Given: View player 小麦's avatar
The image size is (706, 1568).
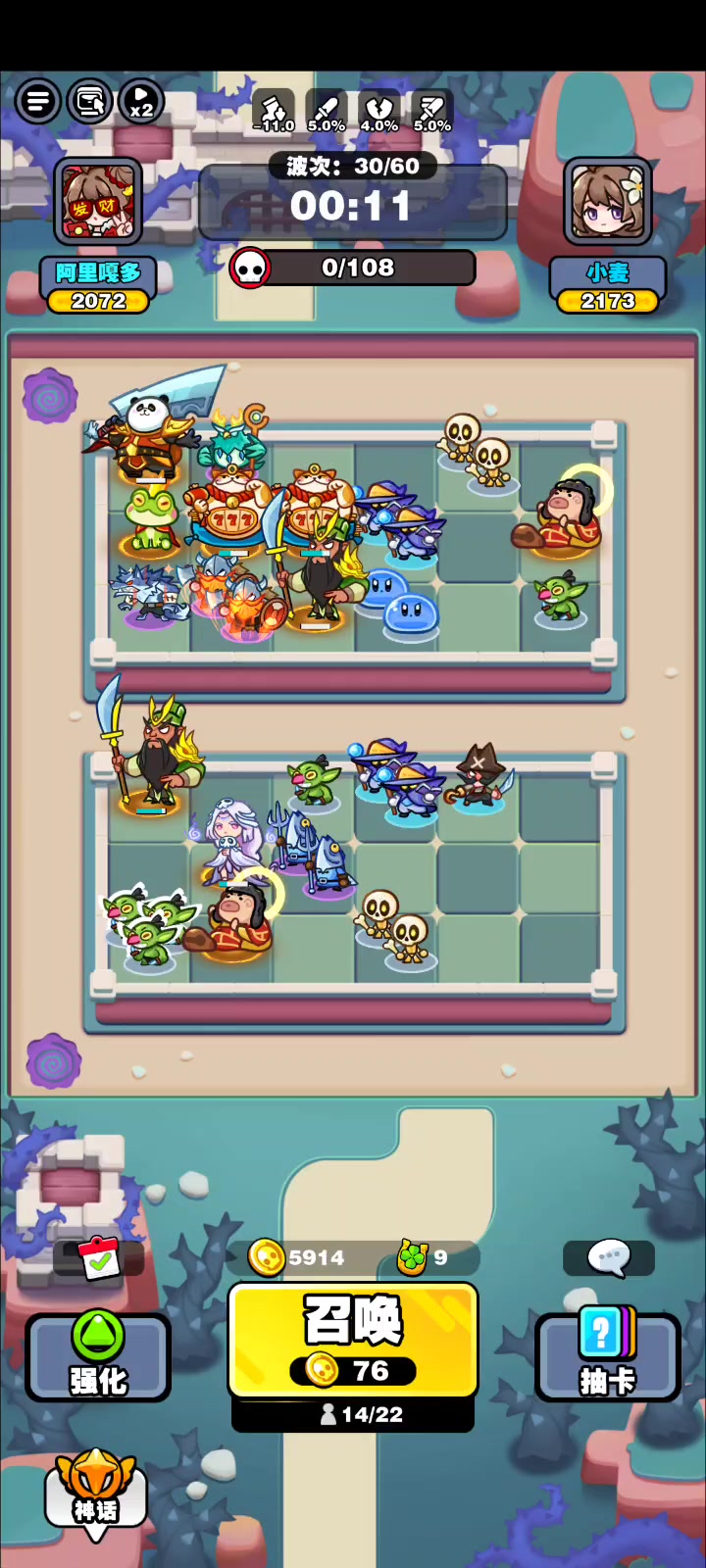Looking at the screenshot, I should coord(608,202).
